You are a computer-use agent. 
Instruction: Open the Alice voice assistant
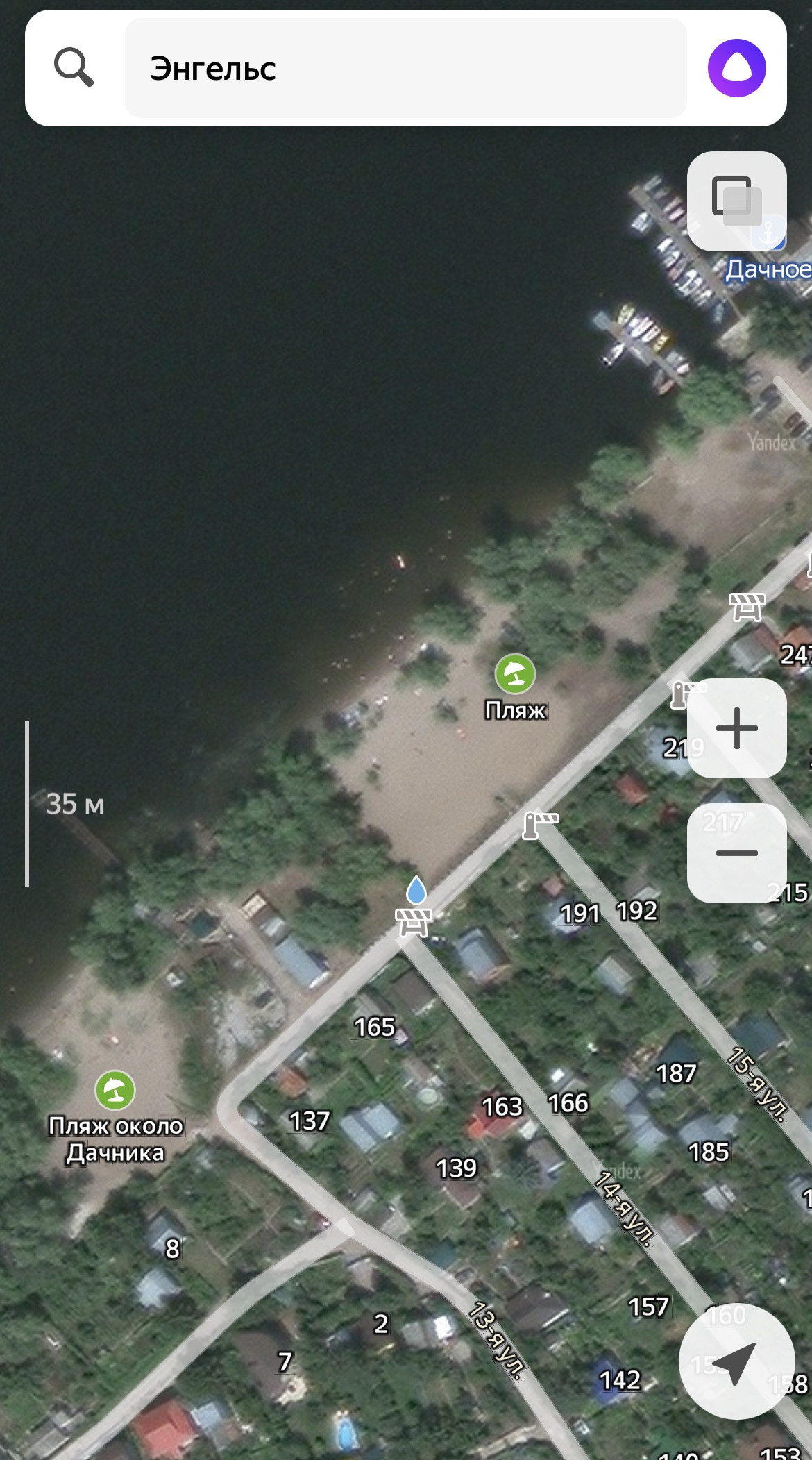736,68
